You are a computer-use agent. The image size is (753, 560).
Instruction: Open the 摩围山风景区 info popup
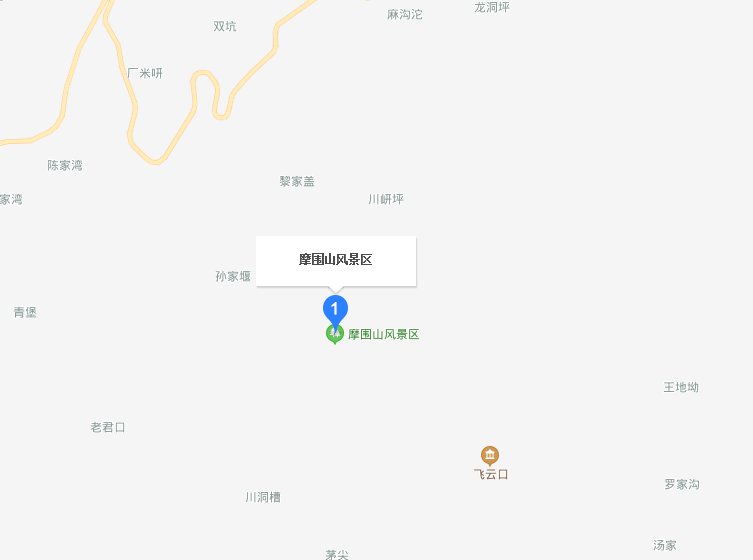pyautogui.click(x=335, y=260)
